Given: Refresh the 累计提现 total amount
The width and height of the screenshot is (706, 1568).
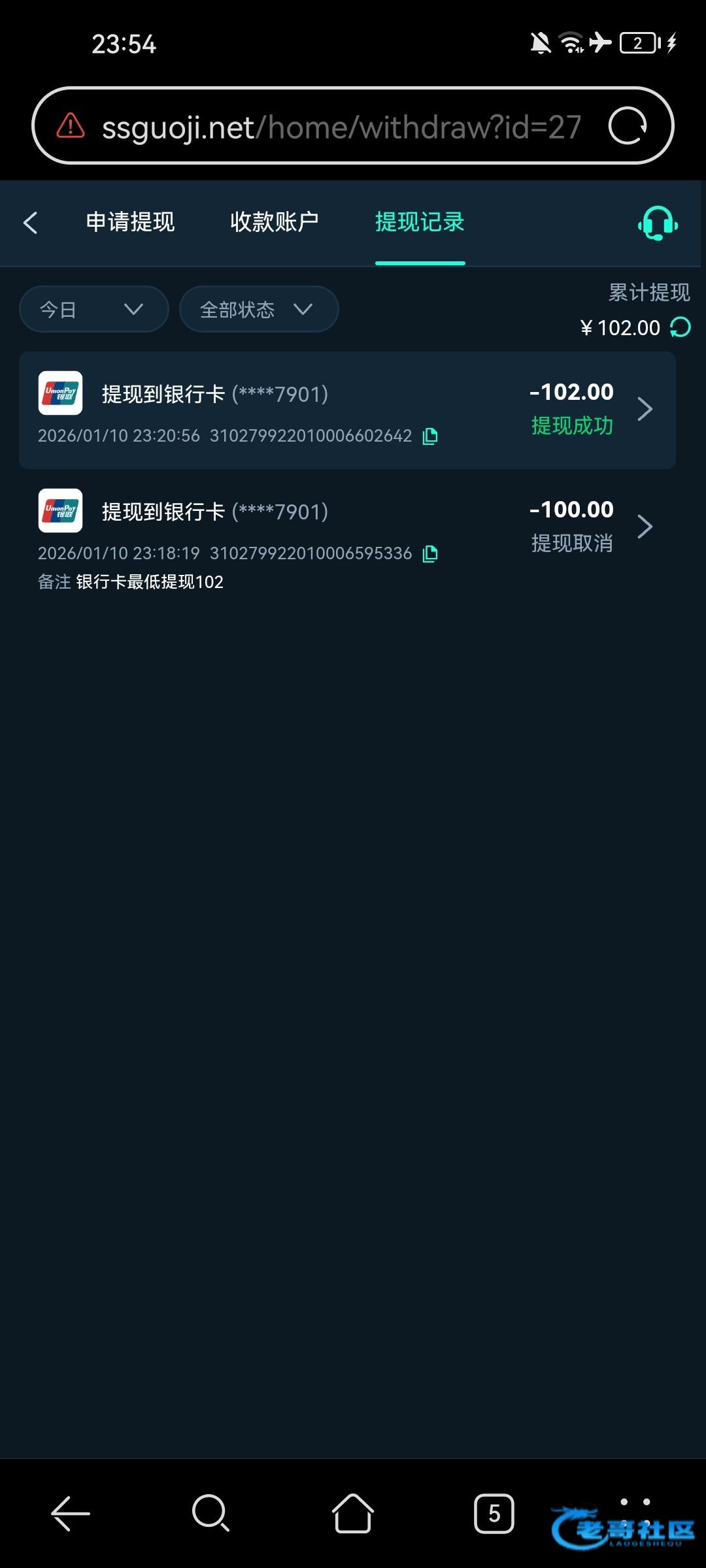Looking at the screenshot, I should coord(681,327).
